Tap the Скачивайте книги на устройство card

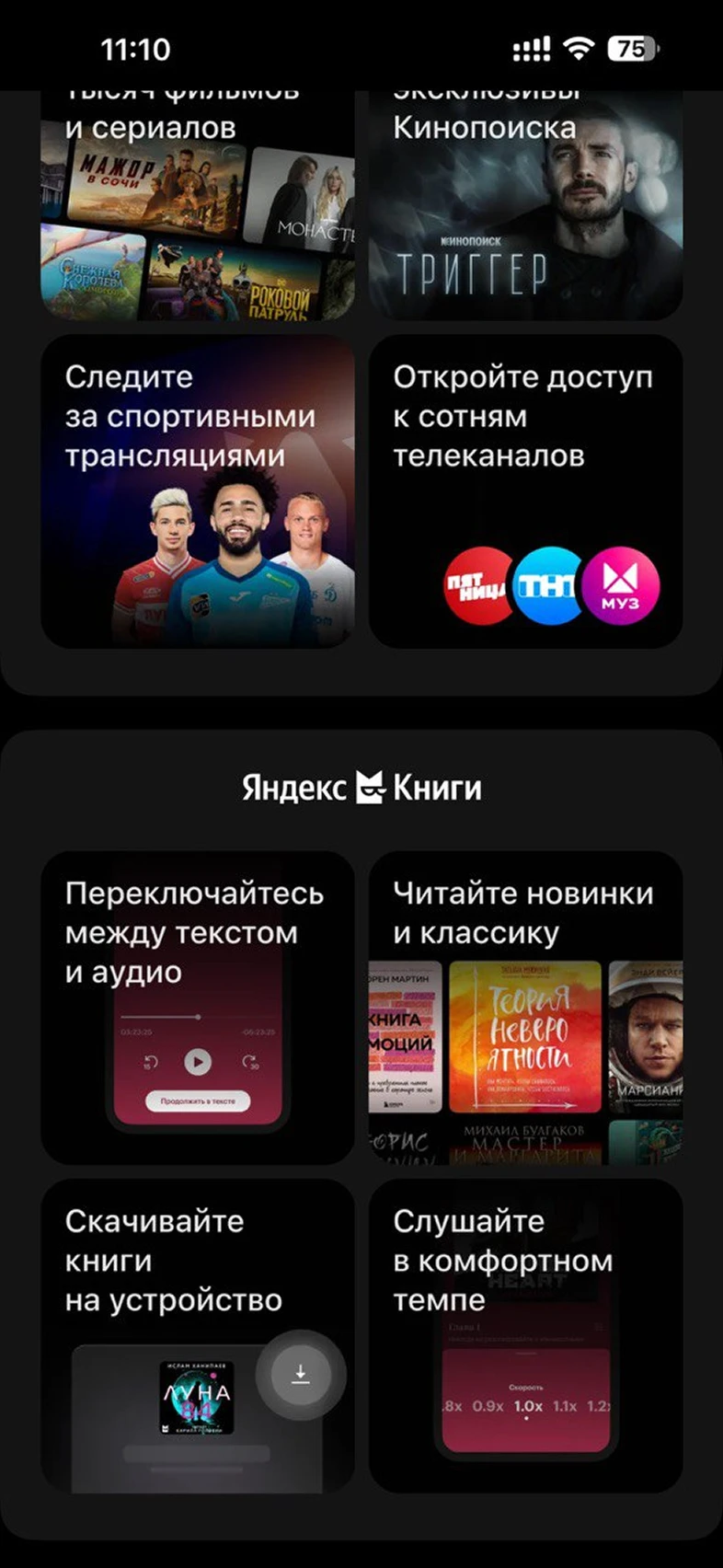[198, 1336]
